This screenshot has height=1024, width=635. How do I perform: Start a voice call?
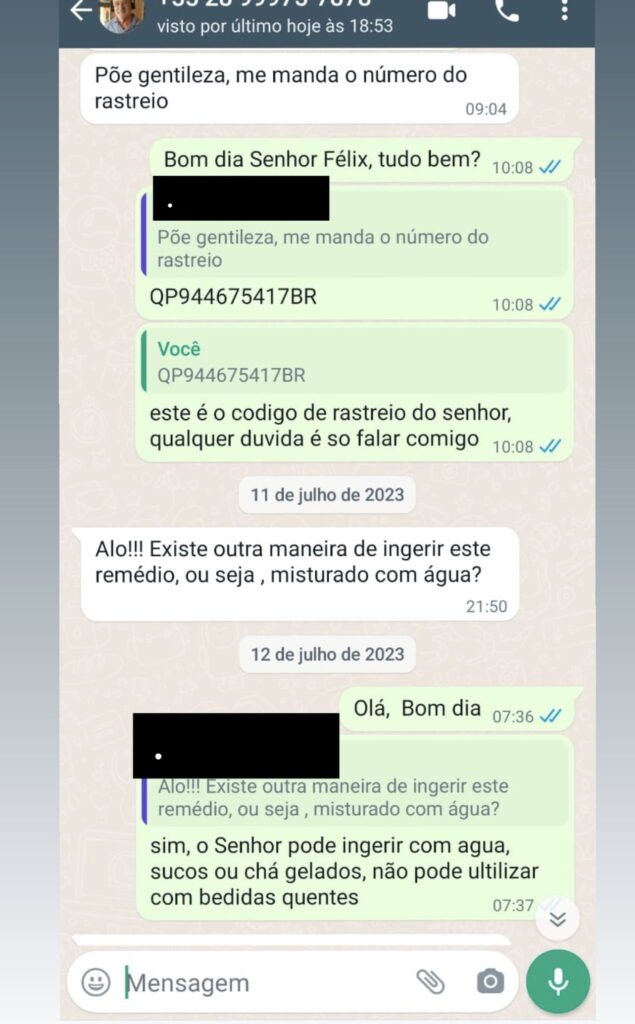coord(507,10)
